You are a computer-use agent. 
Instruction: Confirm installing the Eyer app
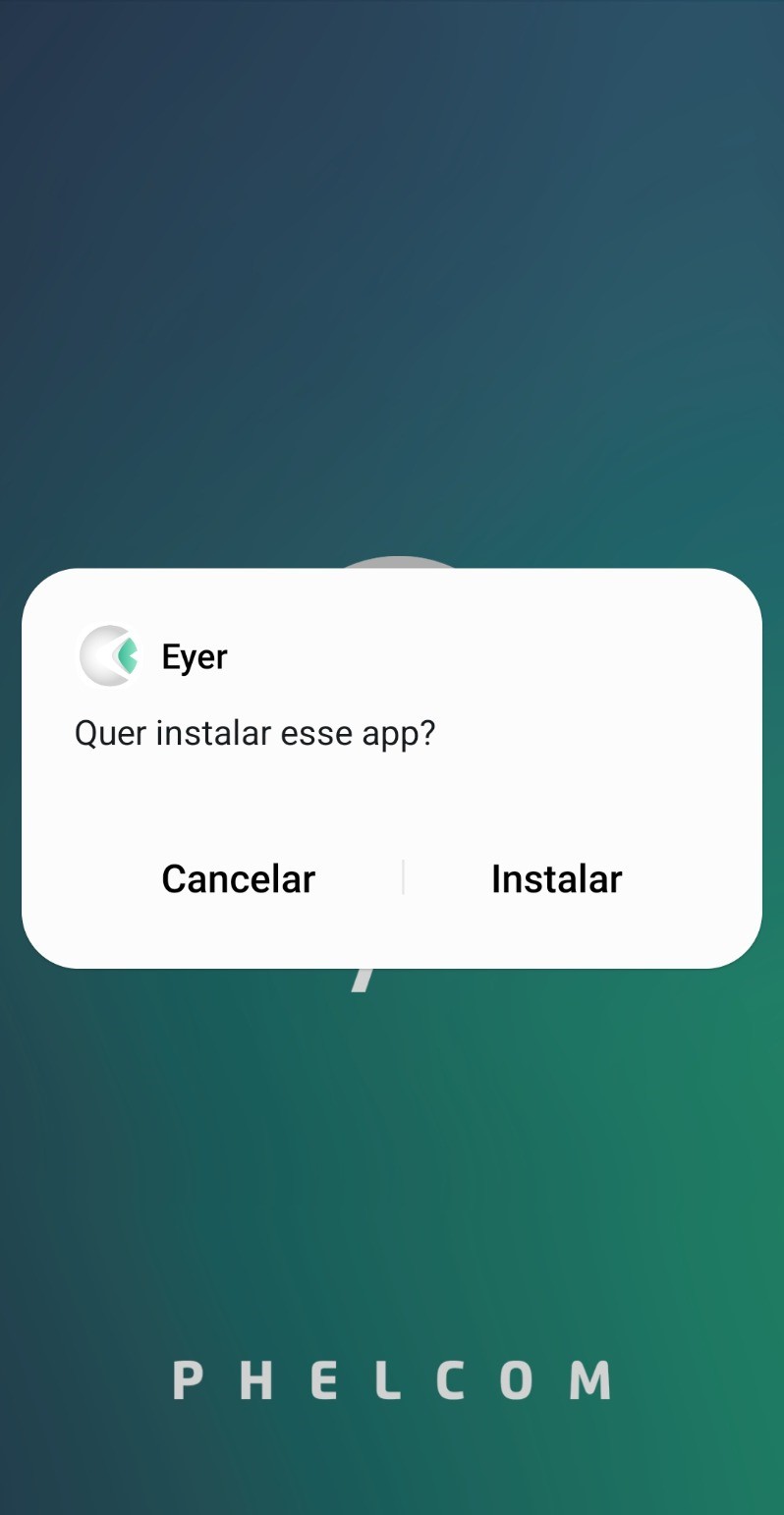pyautogui.click(x=556, y=878)
